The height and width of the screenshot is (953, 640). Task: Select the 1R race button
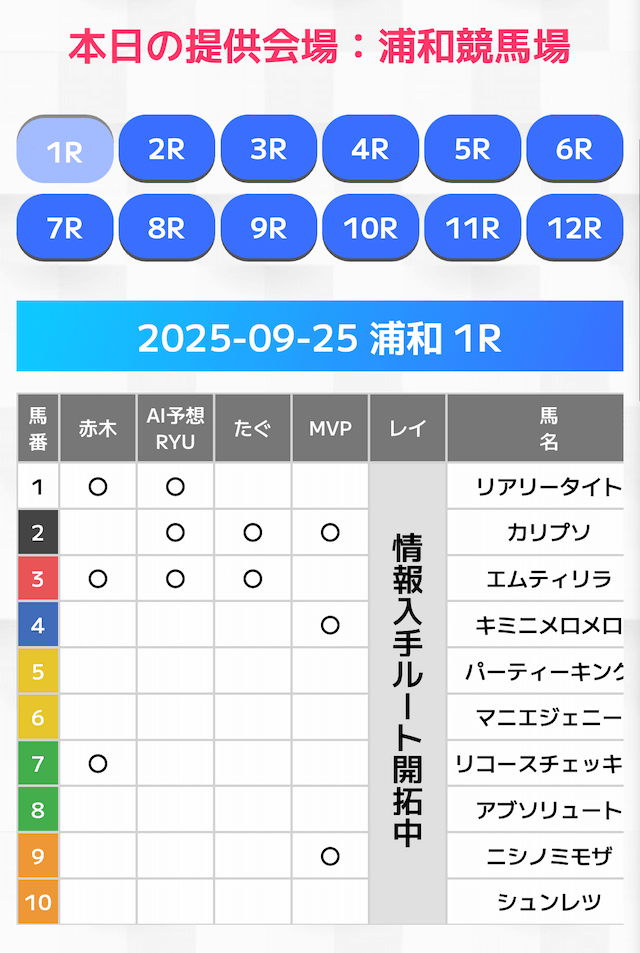coord(65,150)
